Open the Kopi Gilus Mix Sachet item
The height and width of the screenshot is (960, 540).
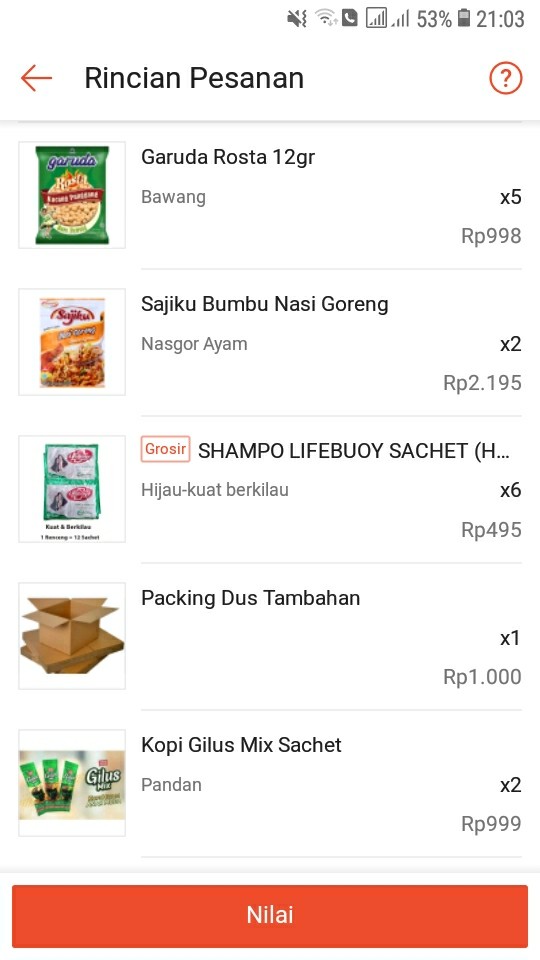270,783
